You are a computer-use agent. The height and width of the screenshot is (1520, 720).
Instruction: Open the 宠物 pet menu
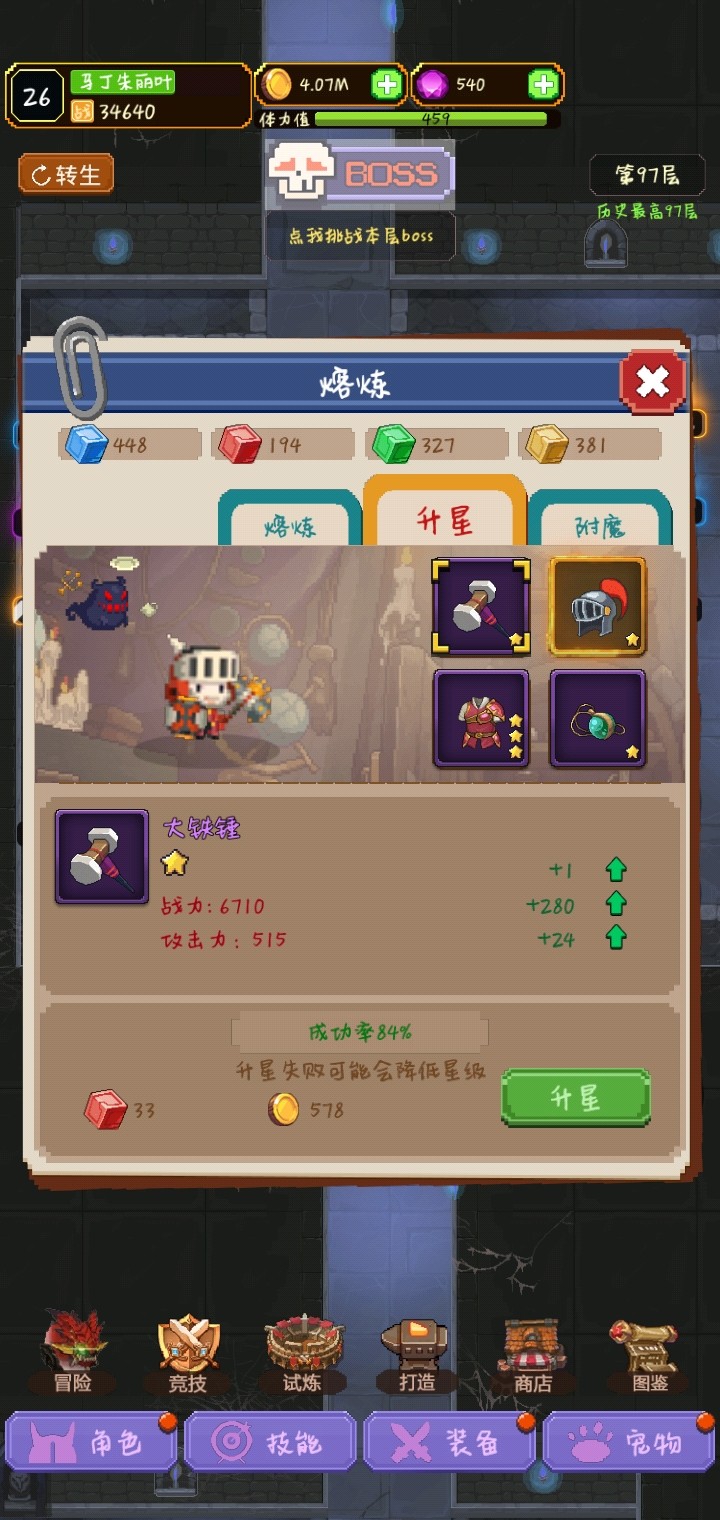(x=628, y=1442)
